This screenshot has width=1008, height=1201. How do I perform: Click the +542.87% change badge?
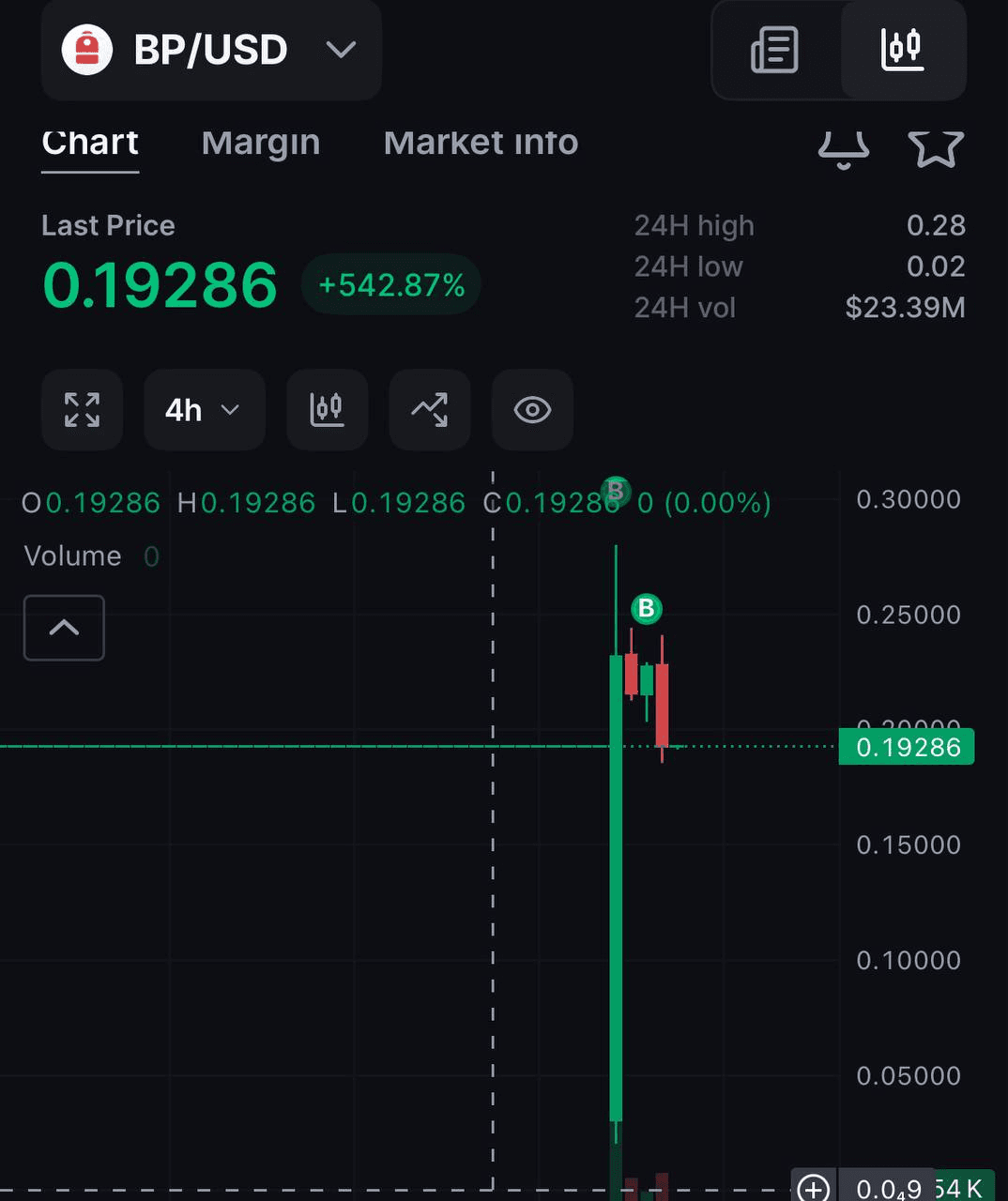pyautogui.click(x=389, y=284)
